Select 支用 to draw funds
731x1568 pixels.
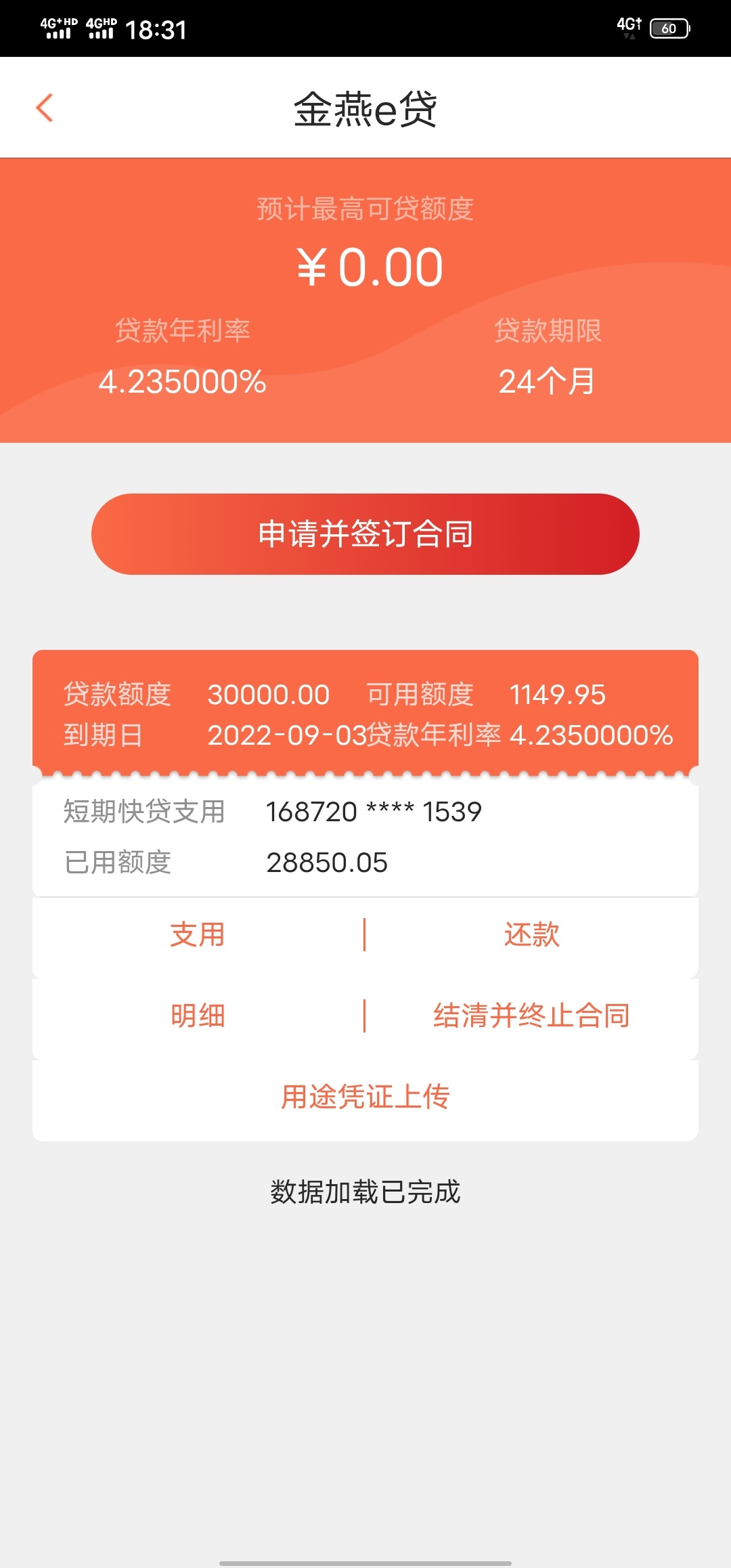point(198,935)
